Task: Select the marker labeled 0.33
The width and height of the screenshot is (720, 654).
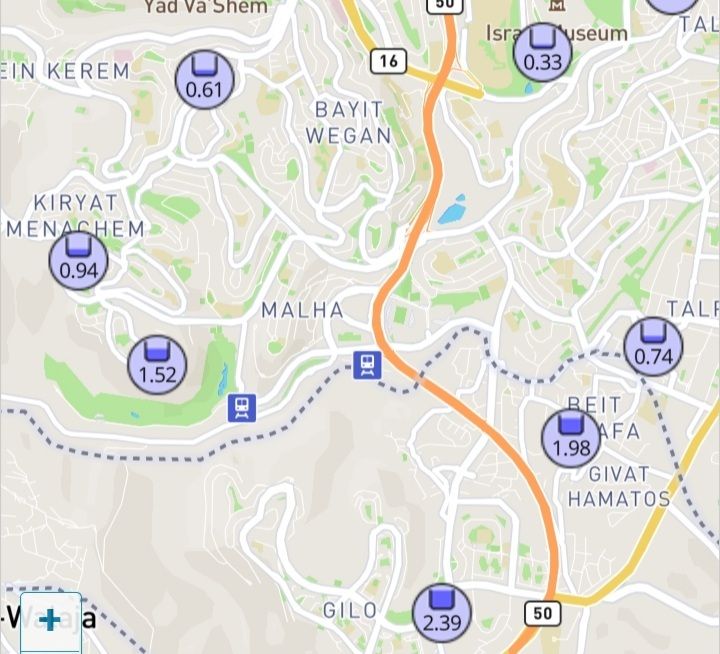Action: click(x=542, y=51)
